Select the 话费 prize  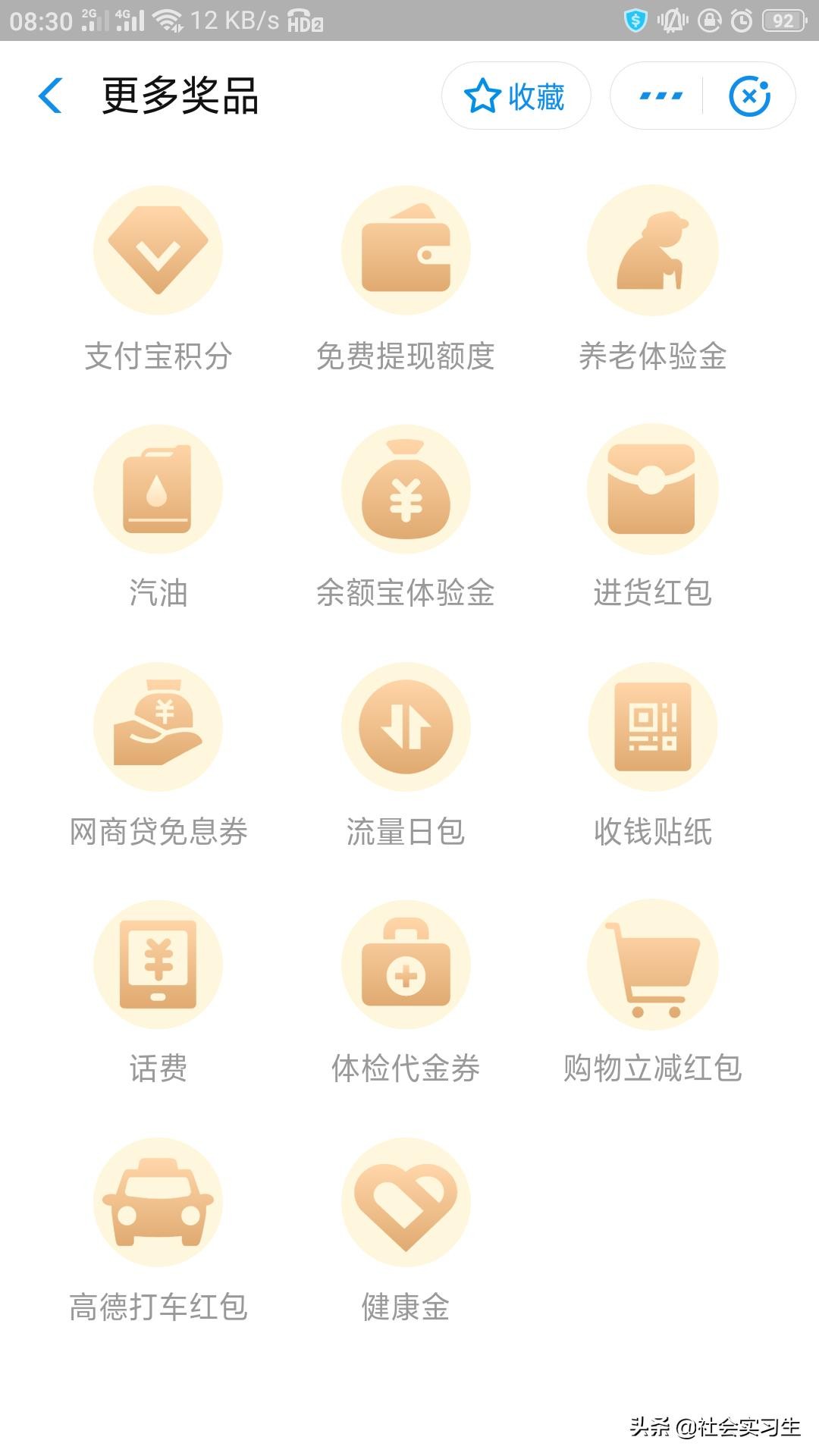158,965
